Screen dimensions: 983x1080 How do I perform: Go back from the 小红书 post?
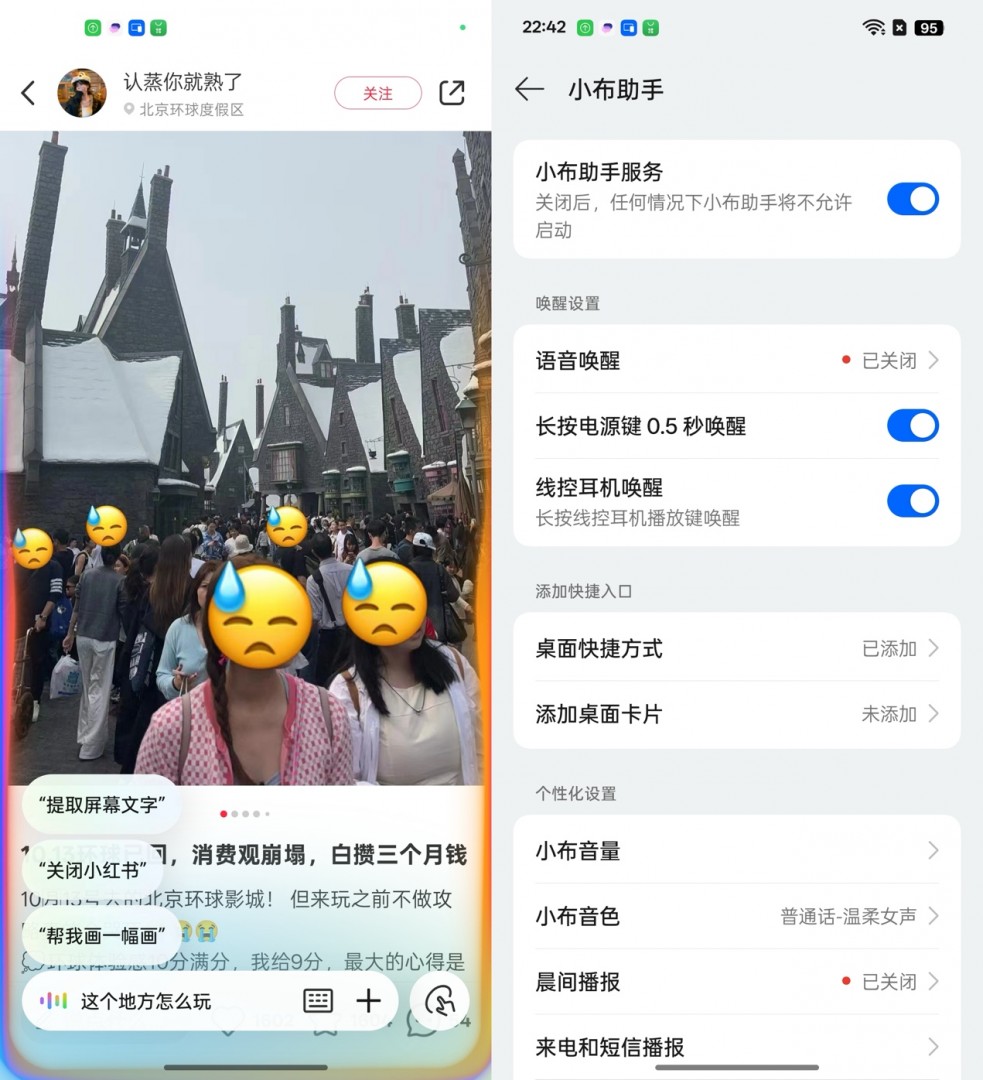click(28, 93)
